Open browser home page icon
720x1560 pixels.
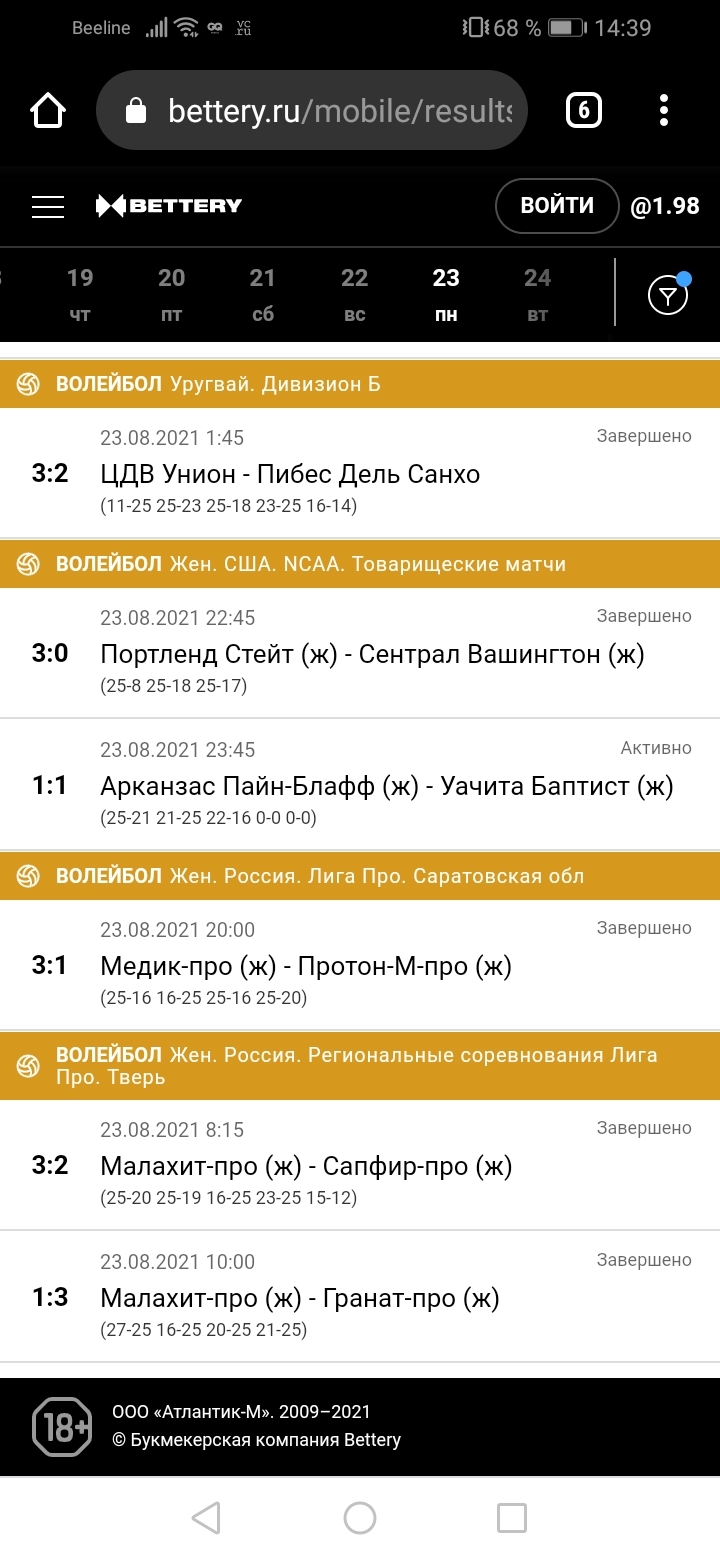(x=48, y=110)
